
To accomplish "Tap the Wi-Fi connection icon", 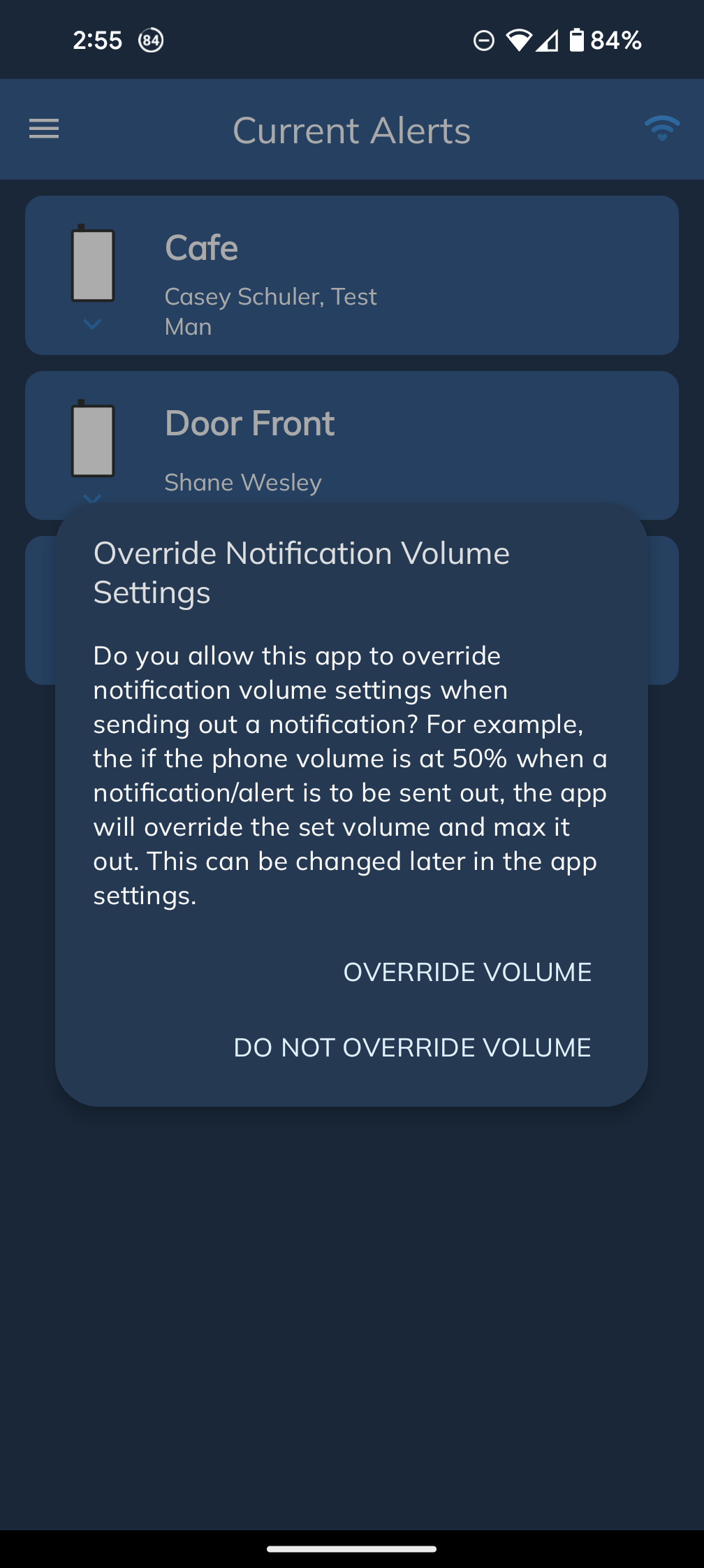I will pos(661,129).
